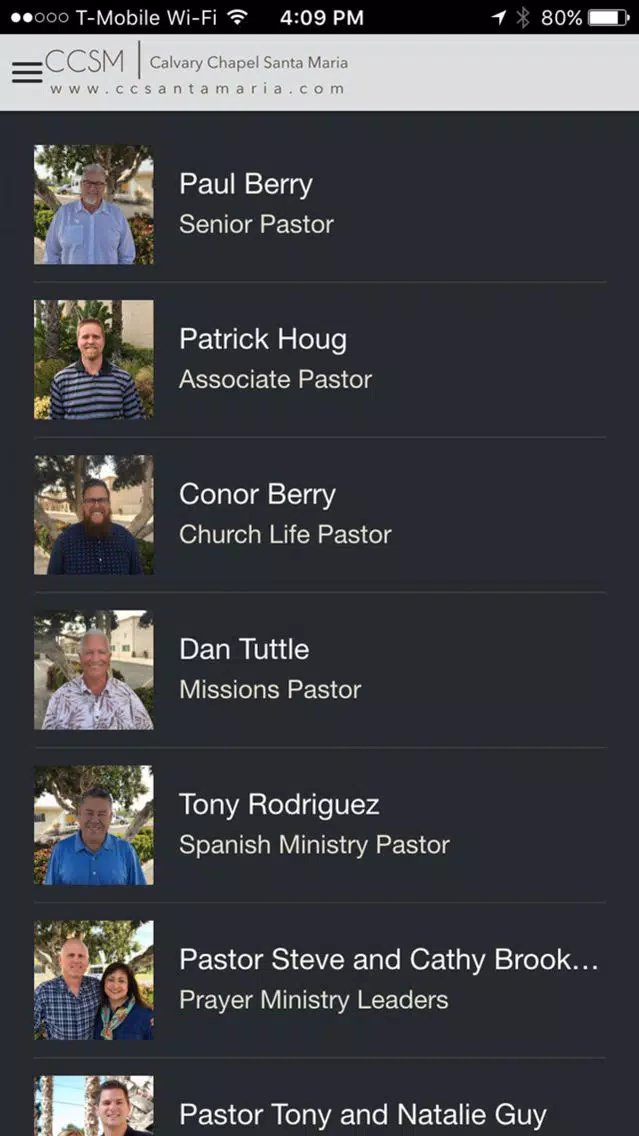The width and height of the screenshot is (639, 1136).
Task: View Patrick Houg, Associate Pastor
Action: pos(320,359)
